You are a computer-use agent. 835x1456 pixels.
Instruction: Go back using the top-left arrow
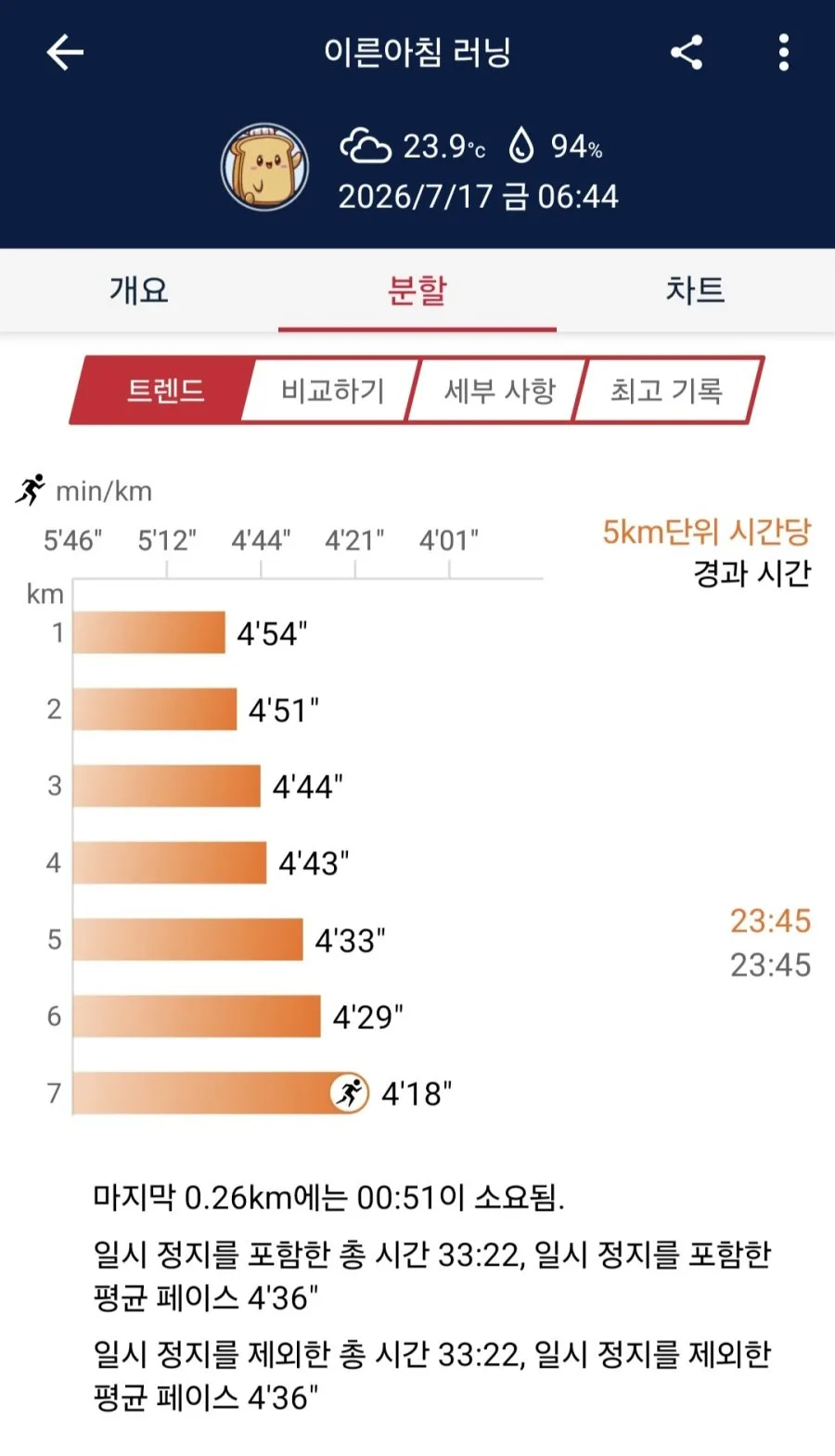(65, 52)
